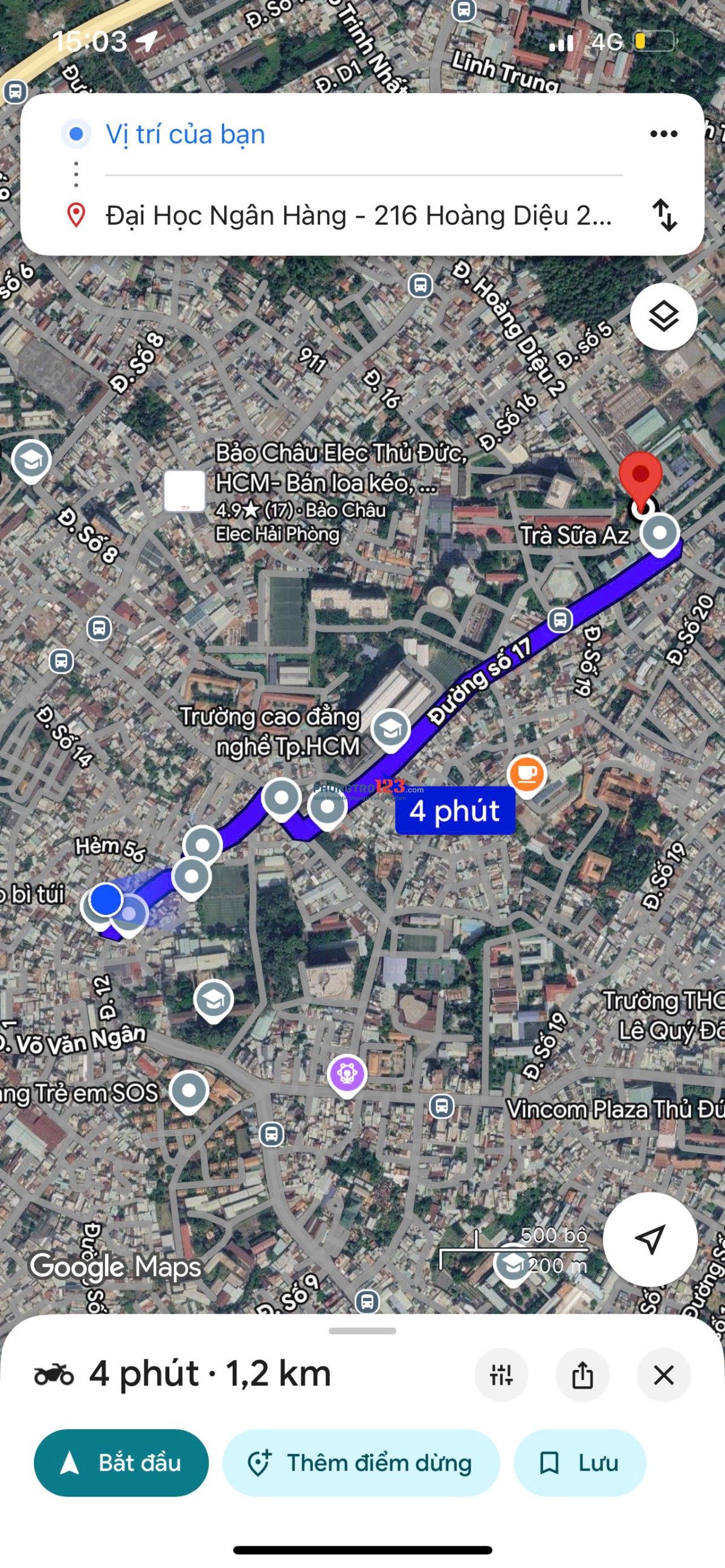Share the directions

coord(582,1375)
